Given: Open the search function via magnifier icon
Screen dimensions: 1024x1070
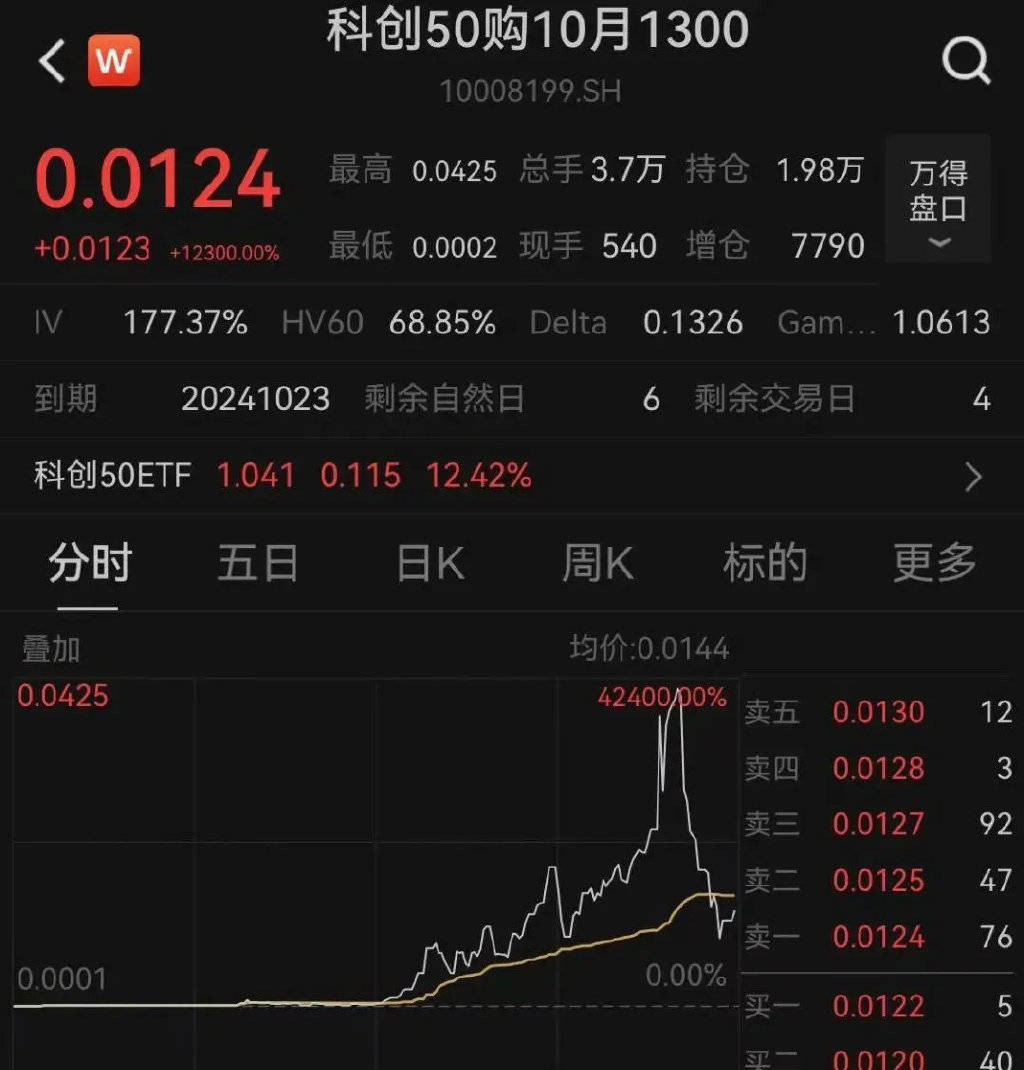Looking at the screenshot, I should 965,62.
